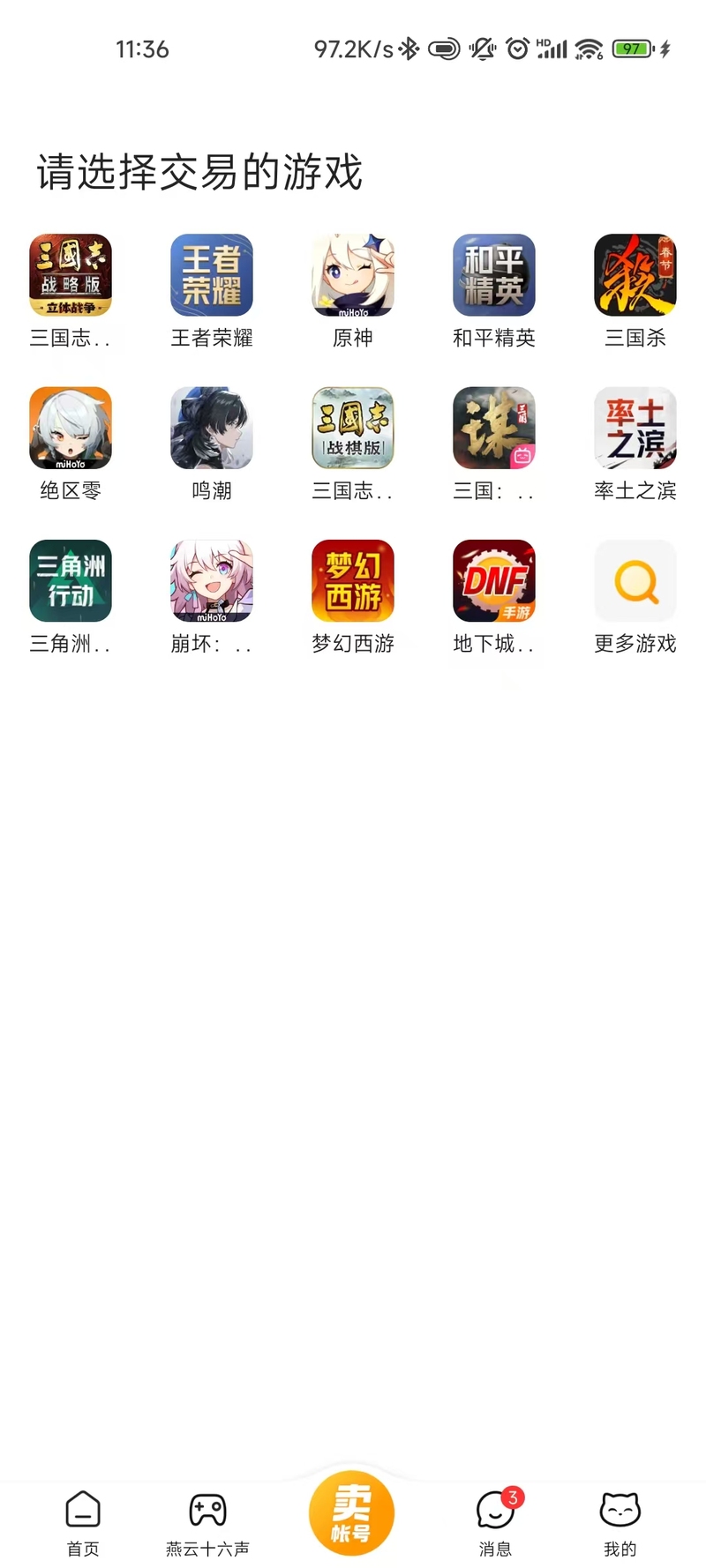706x1568 pixels.
Task: Open 鸣潮 game trading
Action: (212, 428)
